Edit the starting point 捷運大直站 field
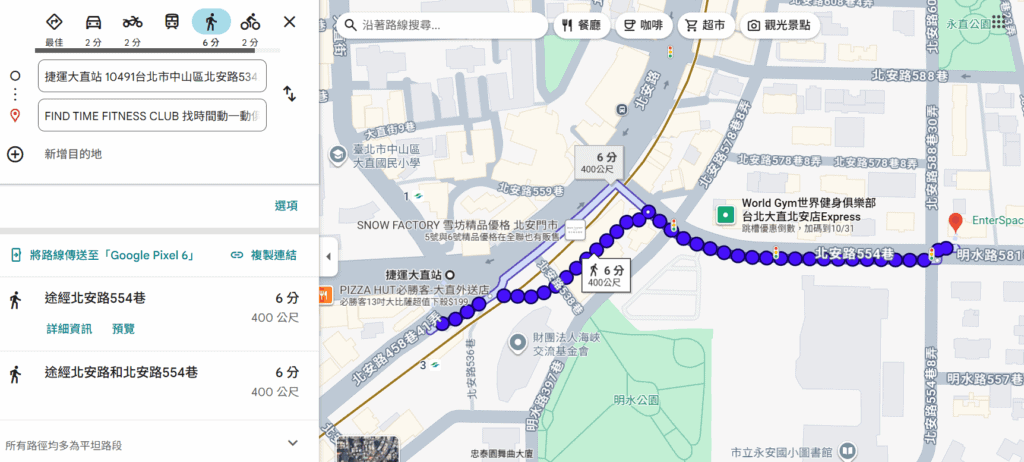1024x462 pixels. pos(152,76)
